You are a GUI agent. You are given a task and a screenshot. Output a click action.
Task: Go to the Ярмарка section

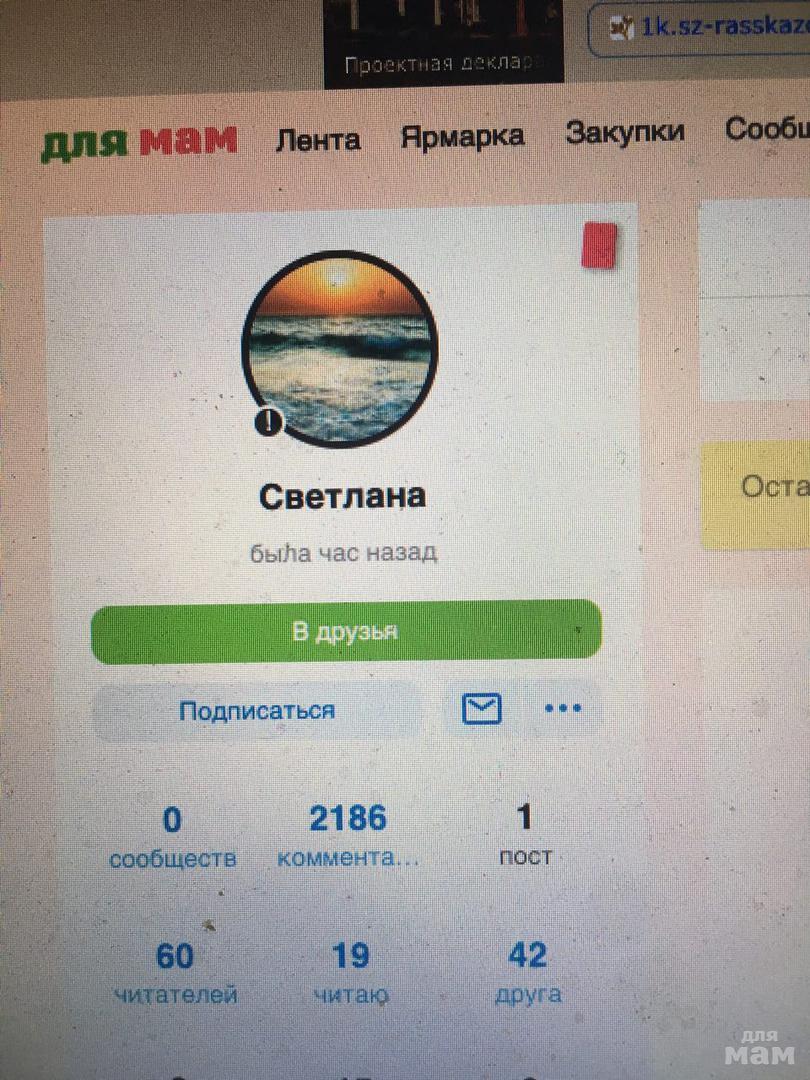click(x=462, y=136)
